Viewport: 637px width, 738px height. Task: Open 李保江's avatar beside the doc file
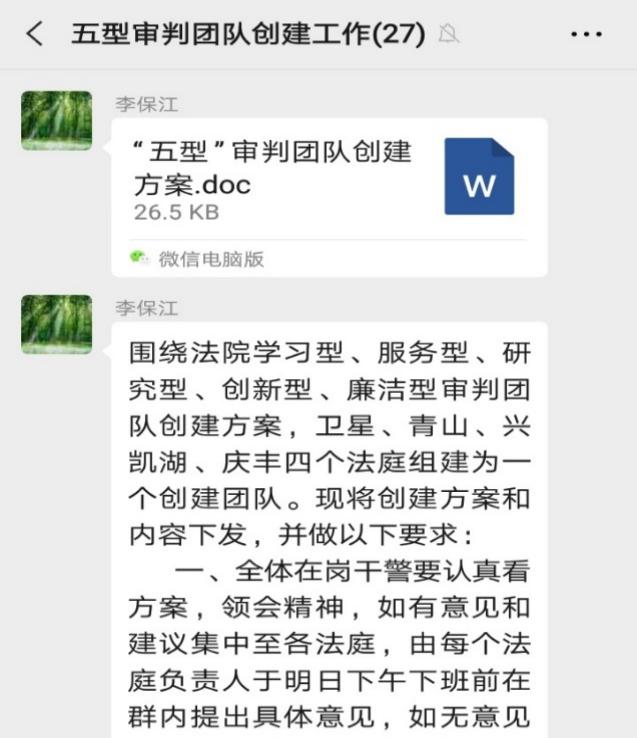[57, 120]
